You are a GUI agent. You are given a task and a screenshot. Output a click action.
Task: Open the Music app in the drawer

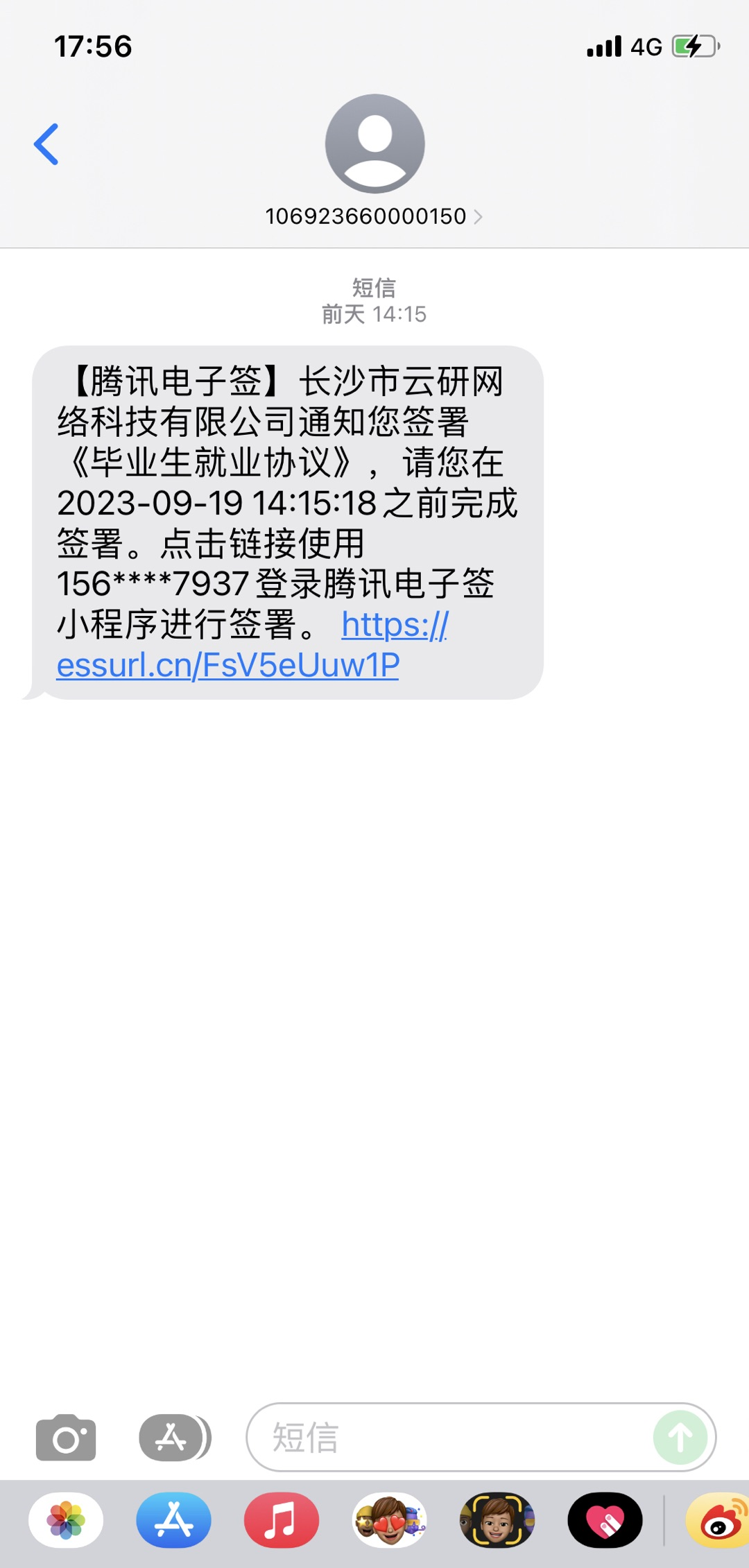[282, 1520]
